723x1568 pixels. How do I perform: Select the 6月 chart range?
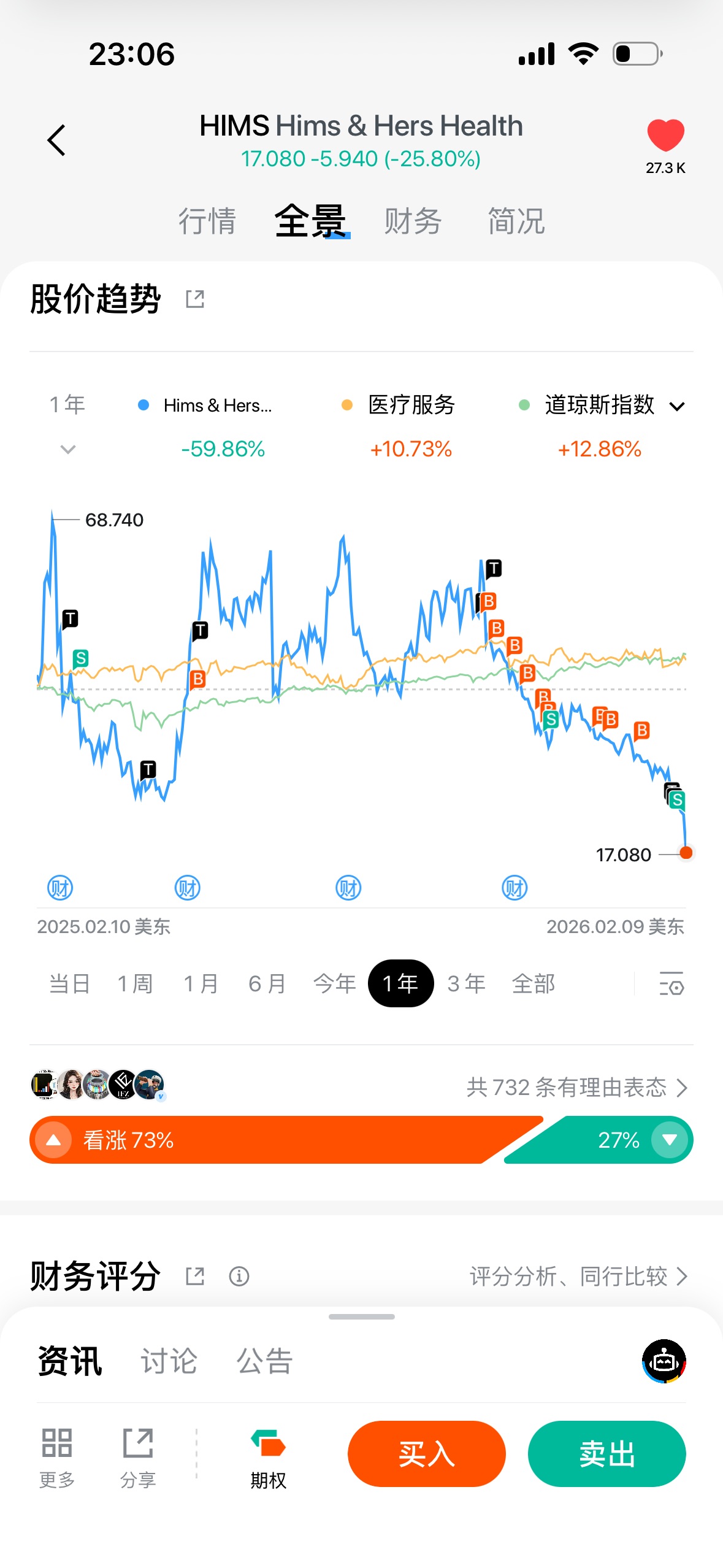[267, 984]
